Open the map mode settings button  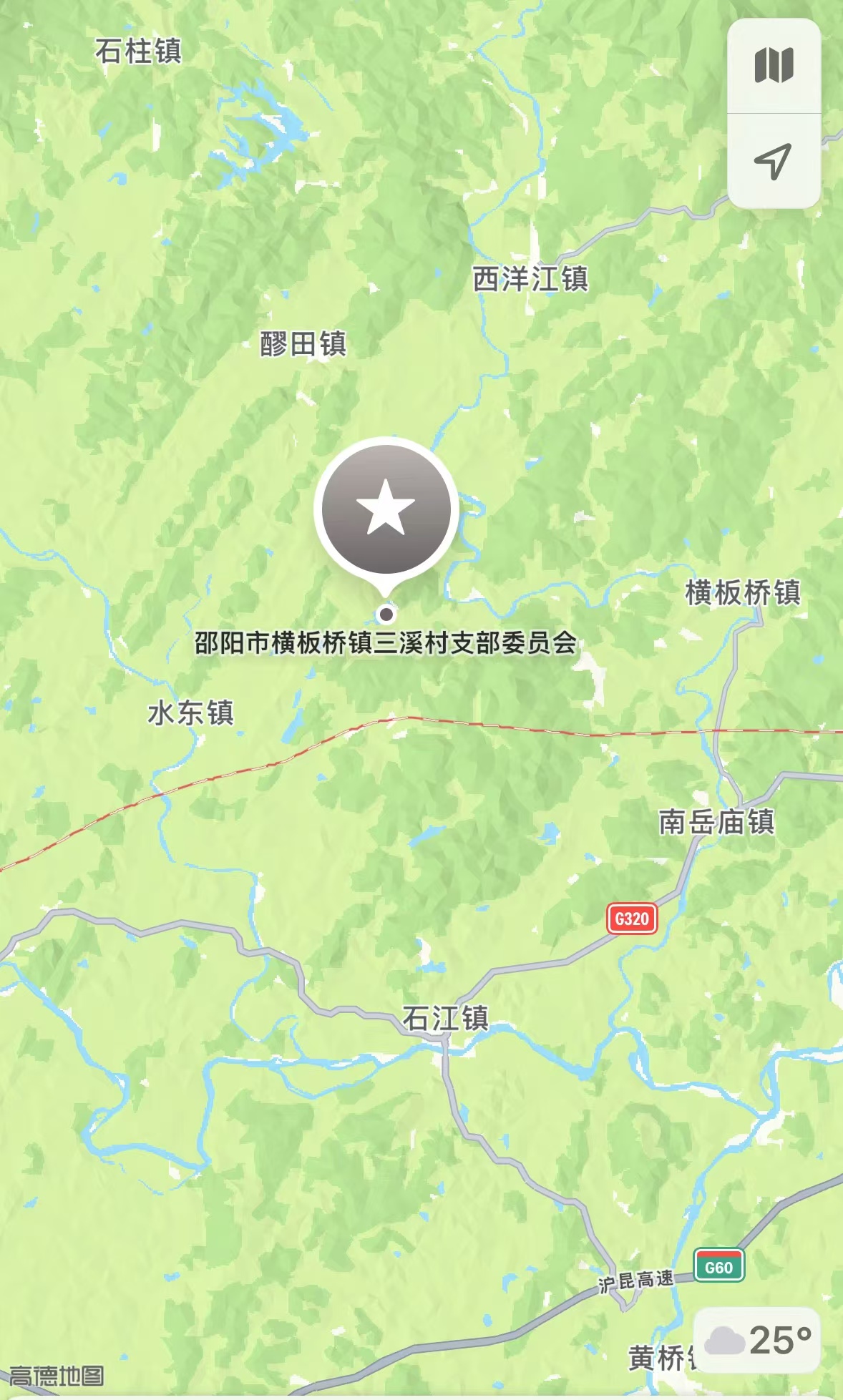774,66
